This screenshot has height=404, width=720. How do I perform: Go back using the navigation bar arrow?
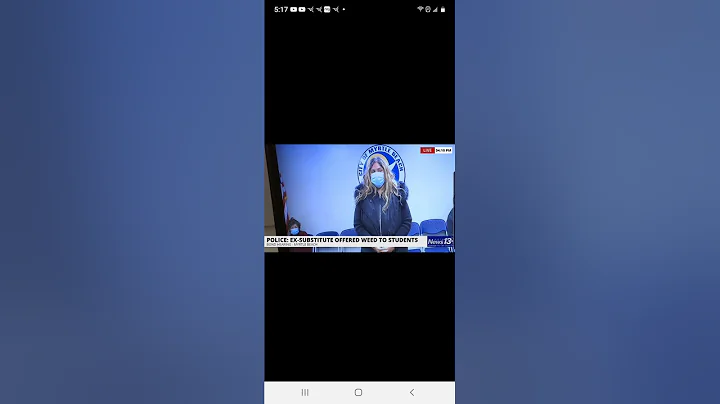(411, 393)
